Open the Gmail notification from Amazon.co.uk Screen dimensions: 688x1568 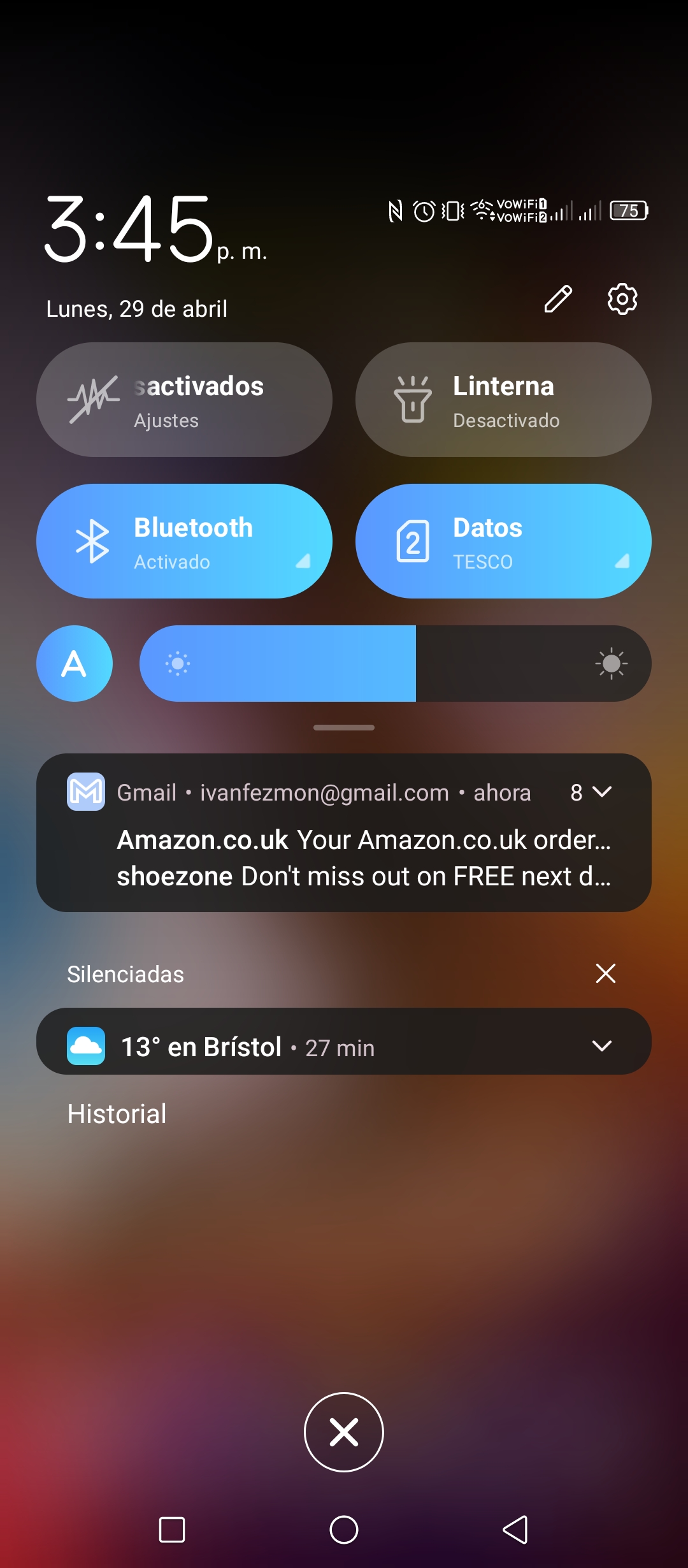click(x=364, y=840)
